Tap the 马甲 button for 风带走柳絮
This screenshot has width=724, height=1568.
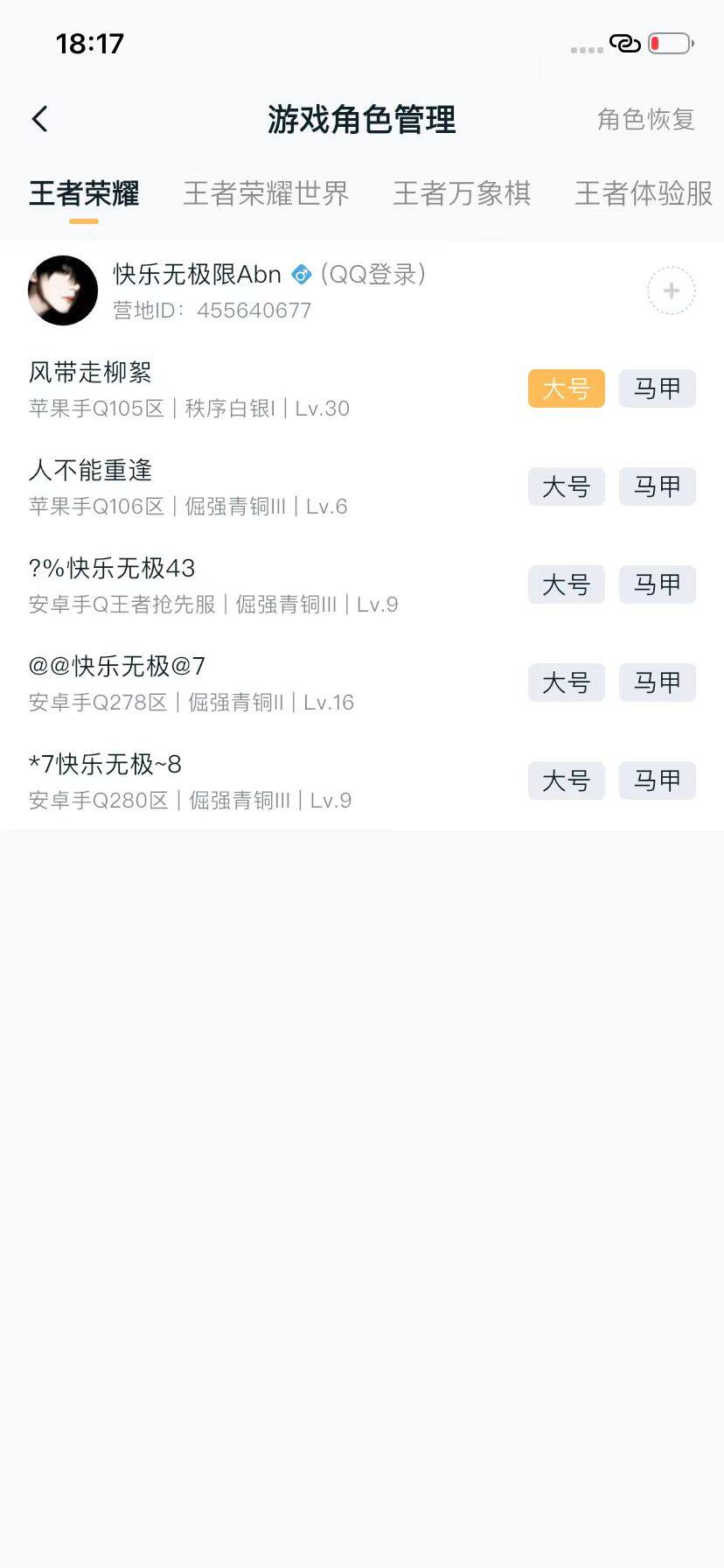tap(657, 388)
